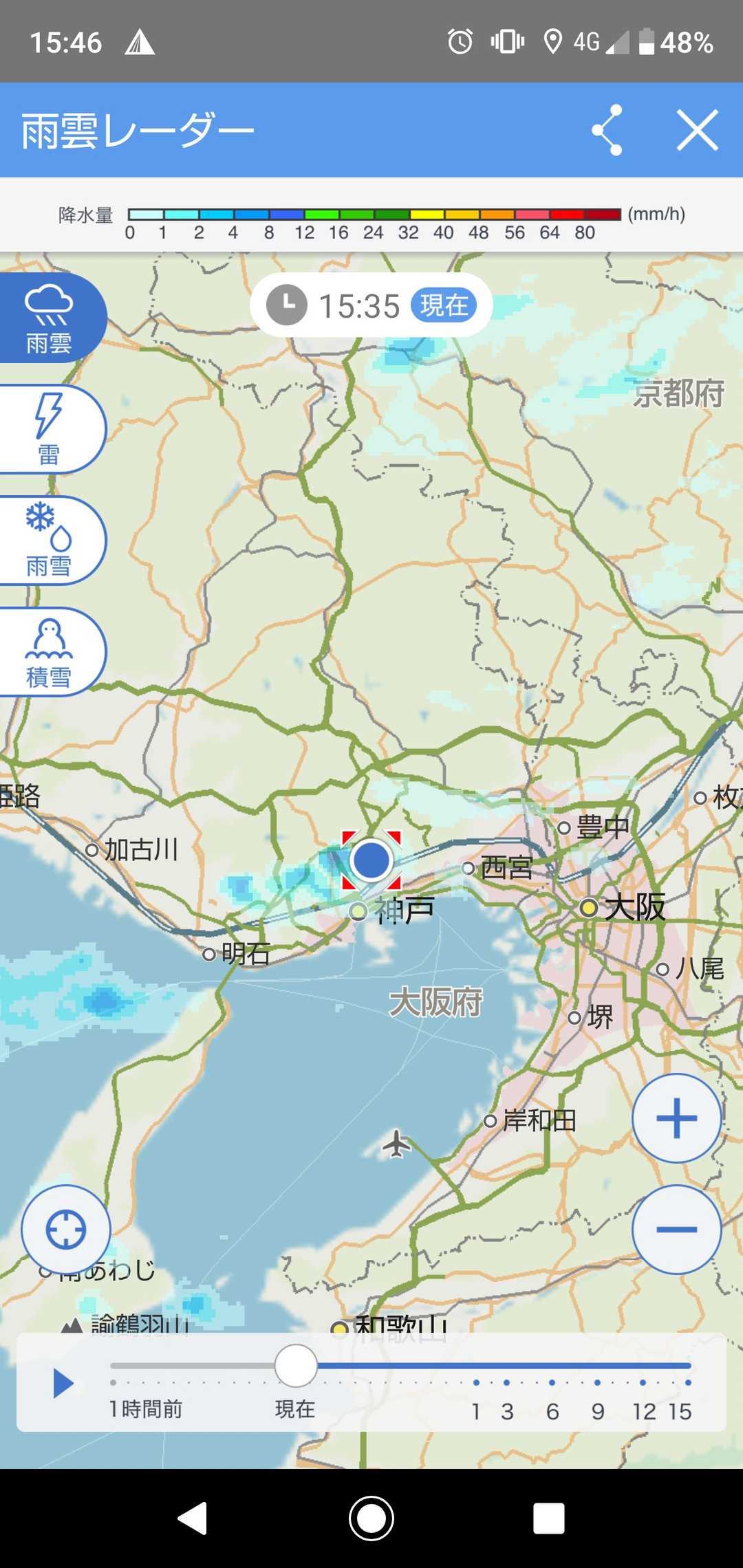Screen dimensions: 743x1568
Task: Close the rain radar screen
Action: [697, 130]
